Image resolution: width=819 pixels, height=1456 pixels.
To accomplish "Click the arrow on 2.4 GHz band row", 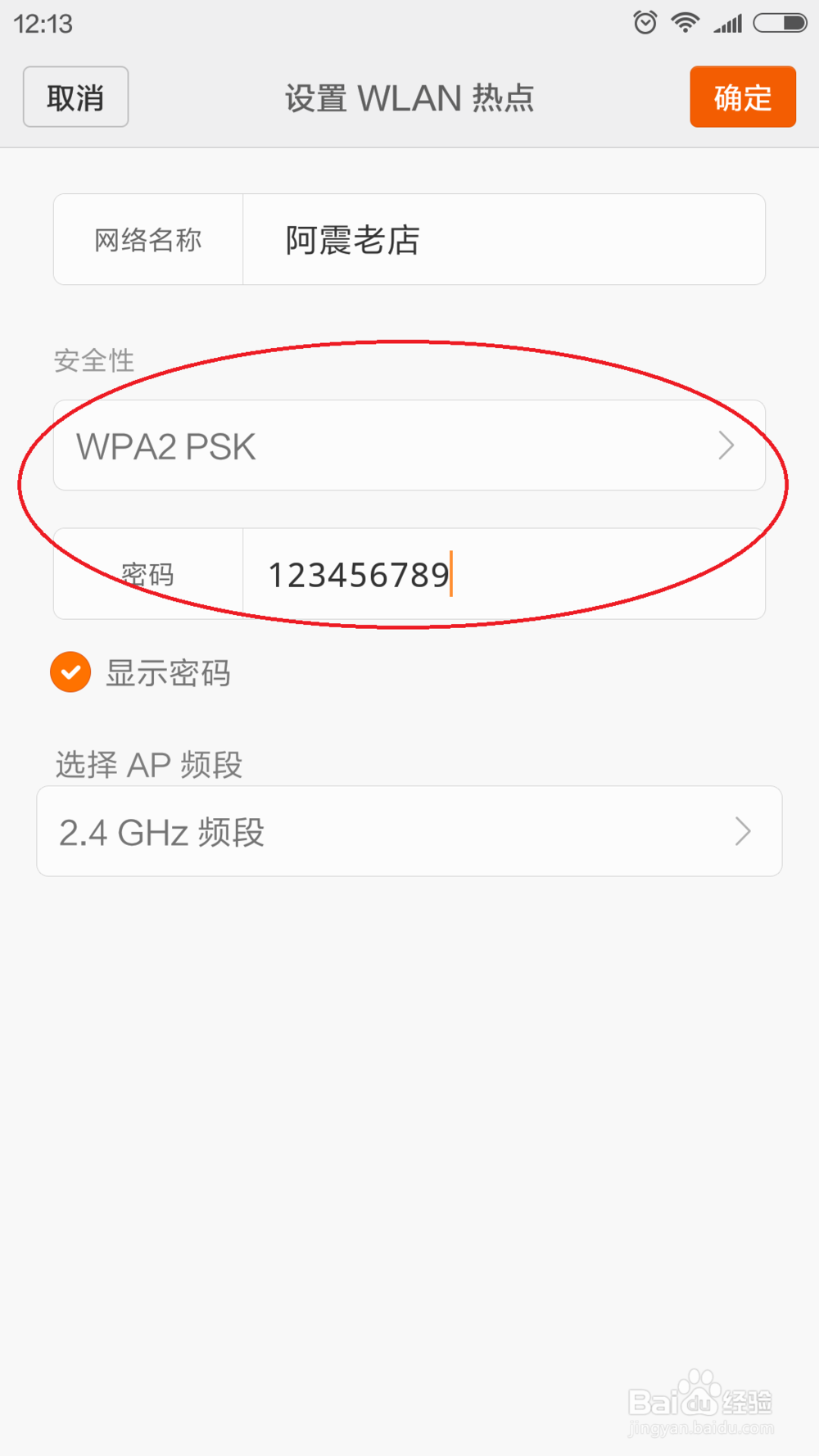I will point(743,830).
